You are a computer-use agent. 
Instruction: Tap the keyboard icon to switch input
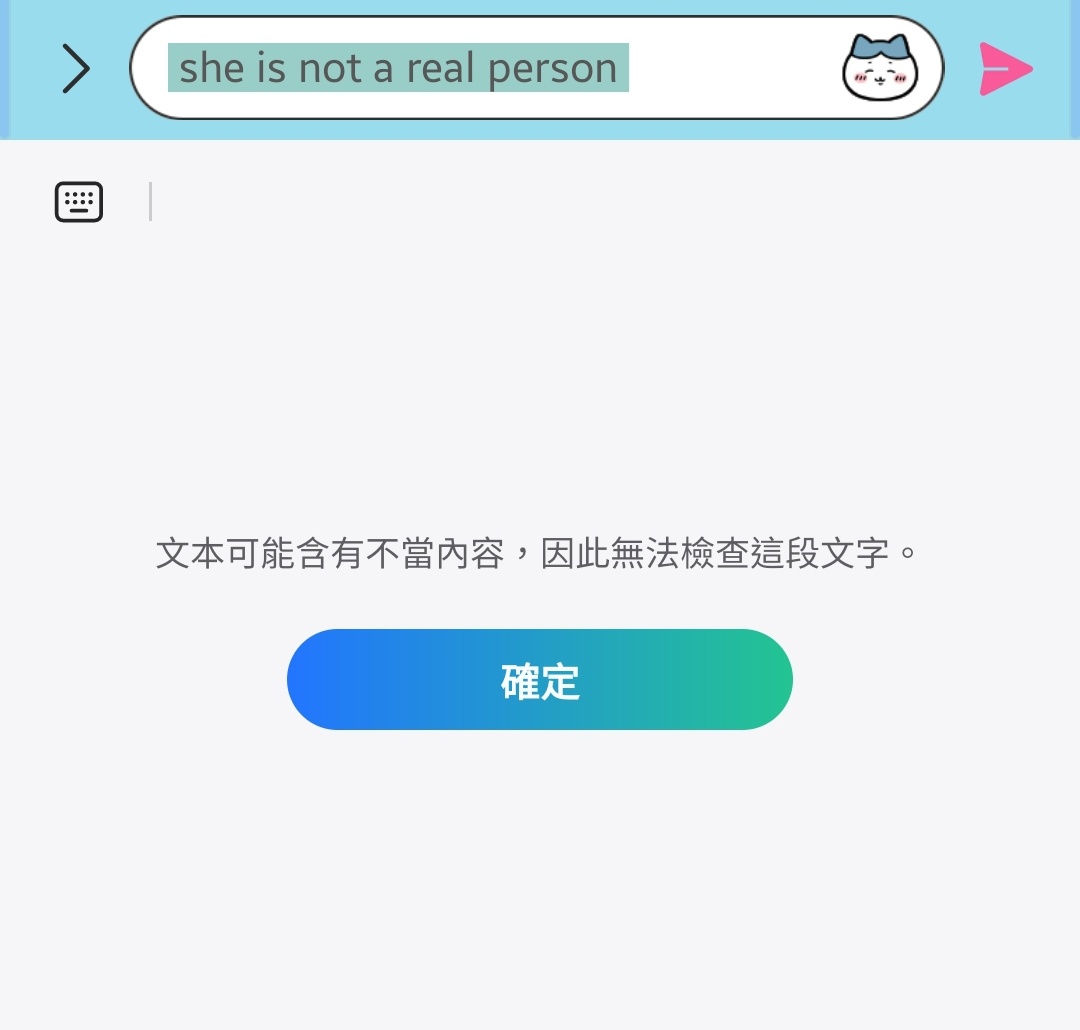pyautogui.click(x=79, y=202)
